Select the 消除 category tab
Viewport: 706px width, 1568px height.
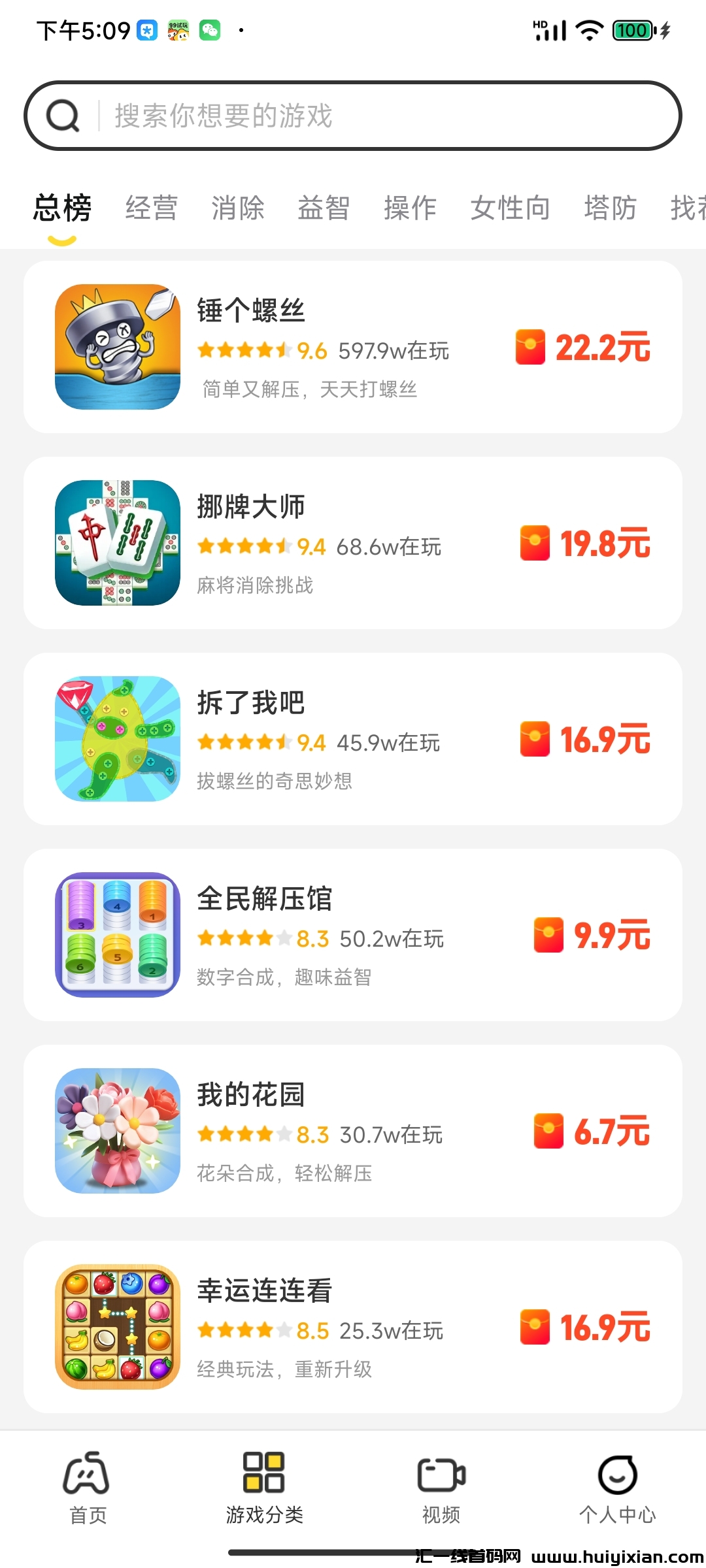(x=238, y=208)
